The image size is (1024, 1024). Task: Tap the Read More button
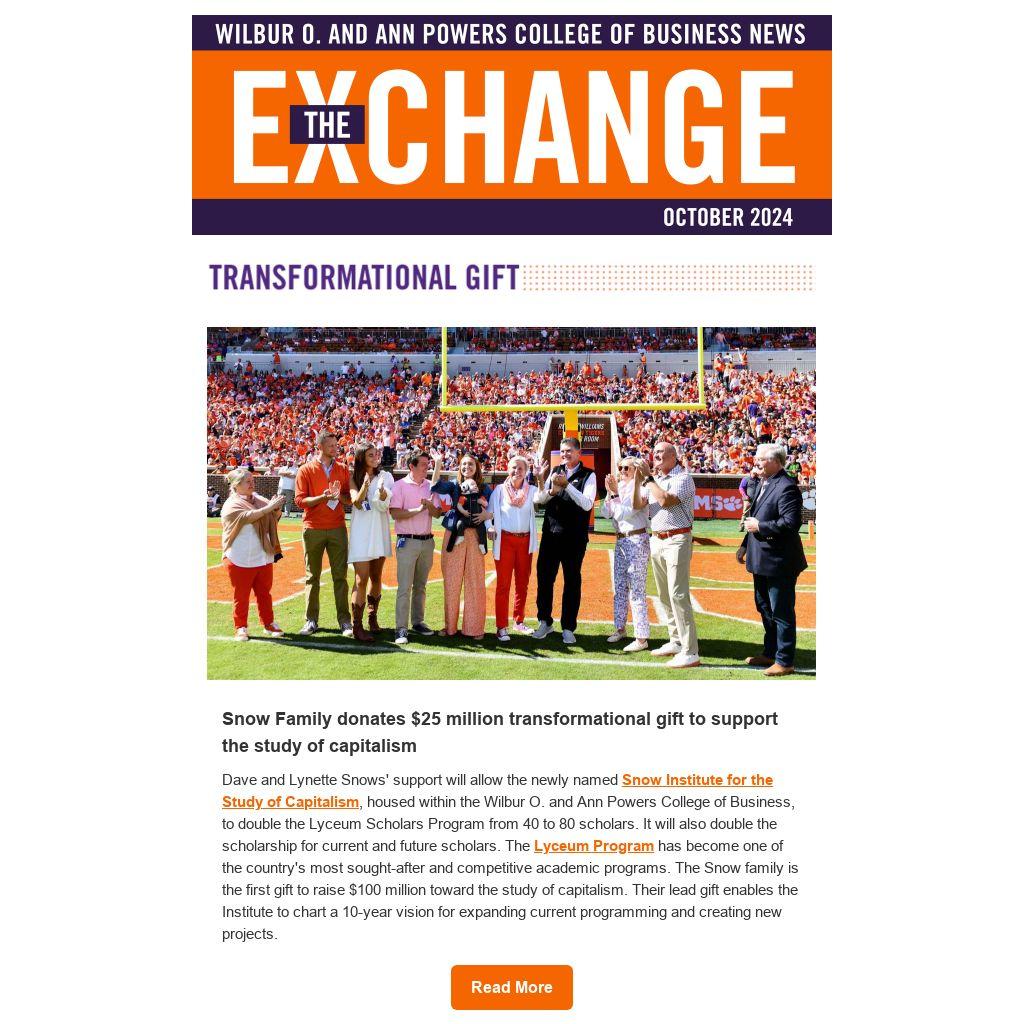point(511,987)
